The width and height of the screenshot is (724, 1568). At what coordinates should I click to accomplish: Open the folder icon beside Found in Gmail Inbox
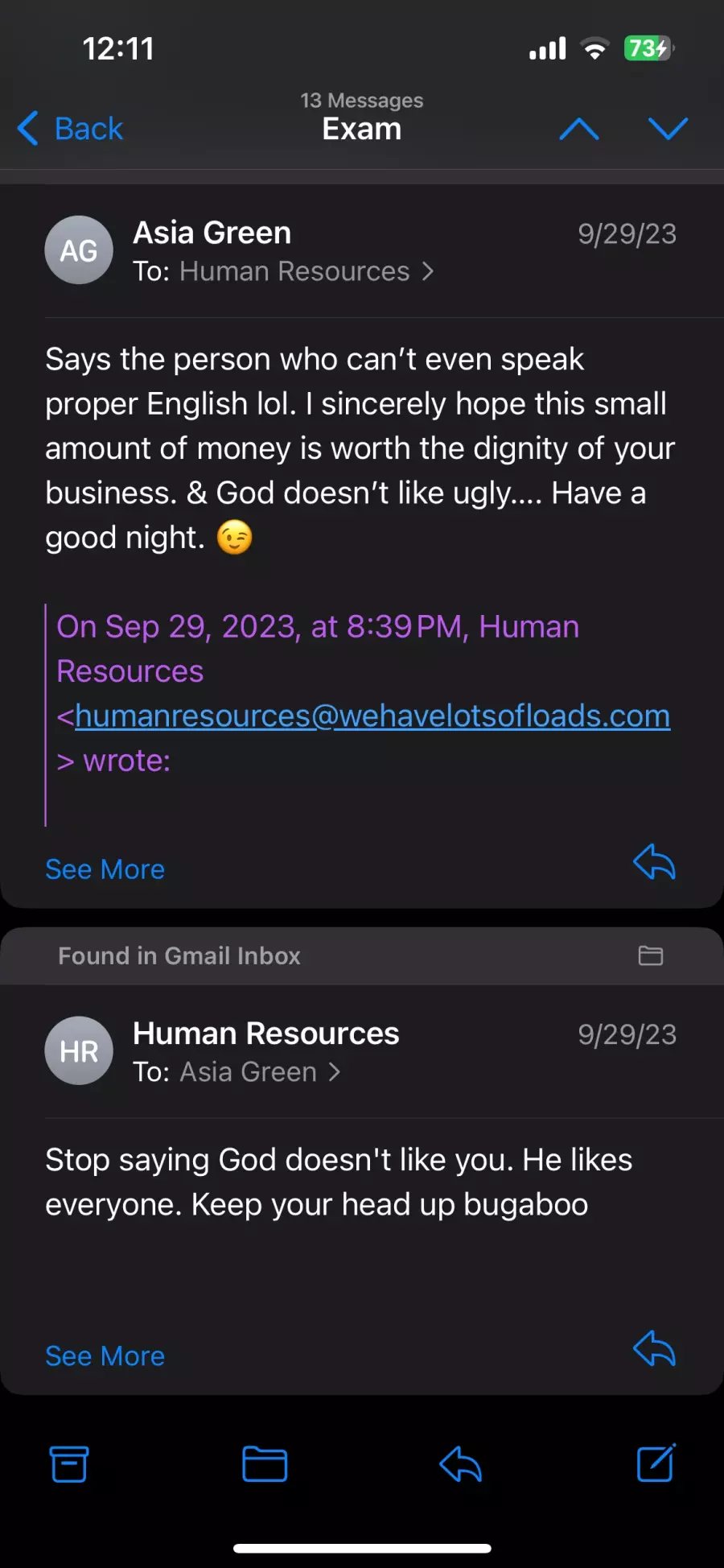(x=650, y=955)
